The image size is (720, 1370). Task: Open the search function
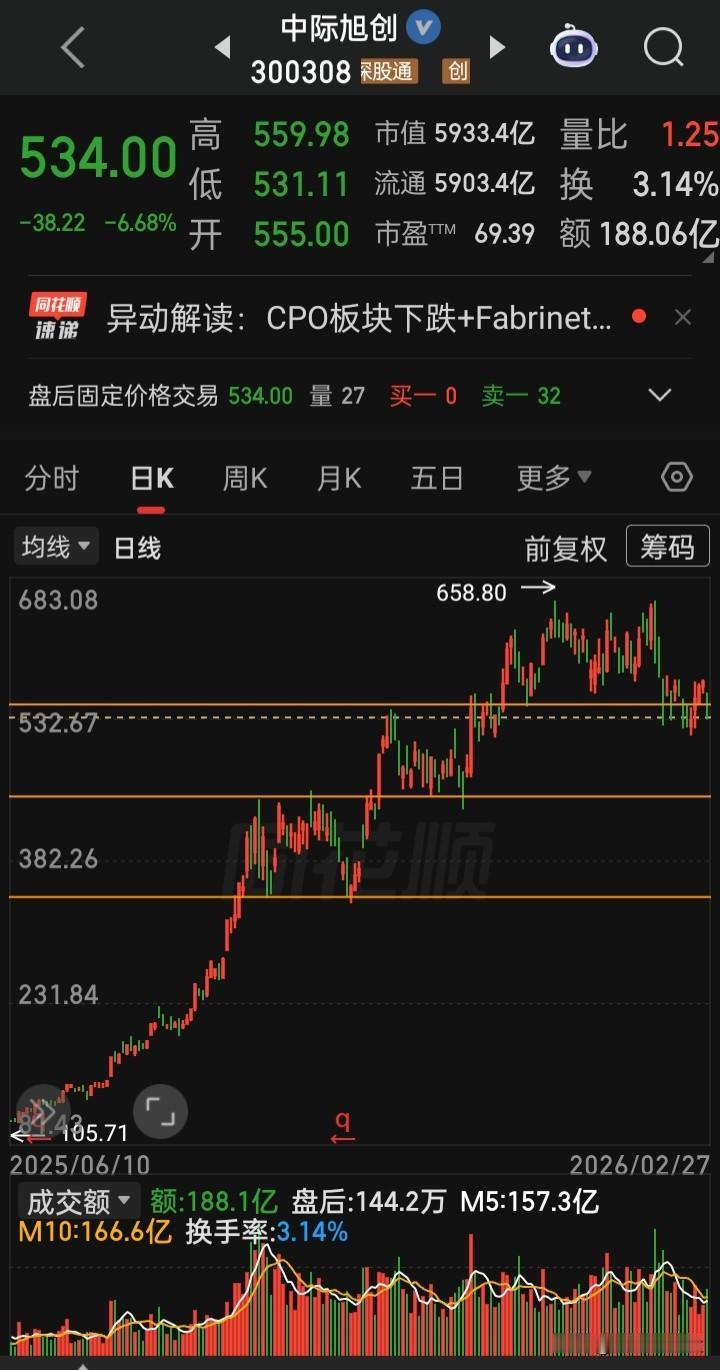pos(662,48)
